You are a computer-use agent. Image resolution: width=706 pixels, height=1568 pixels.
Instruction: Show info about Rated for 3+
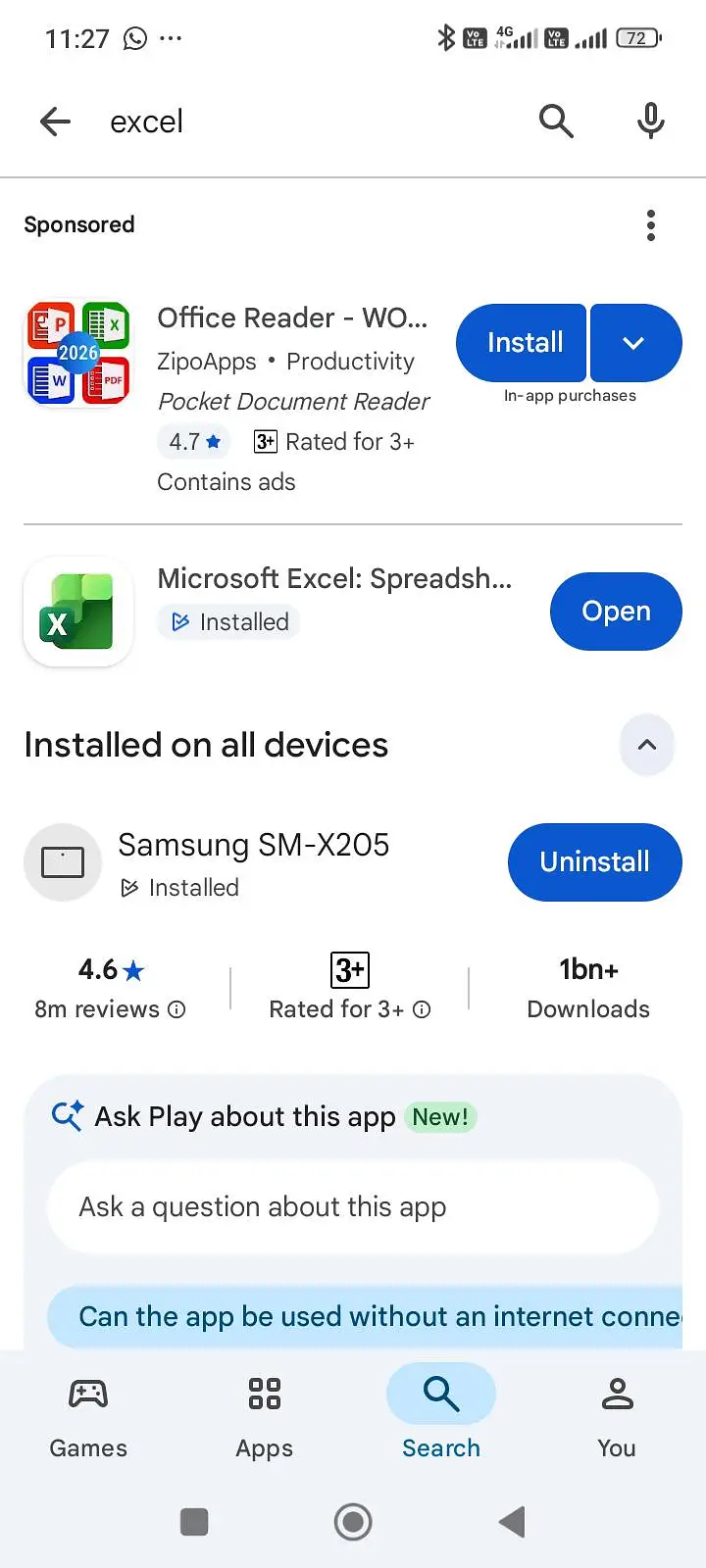pyautogui.click(x=422, y=1009)
